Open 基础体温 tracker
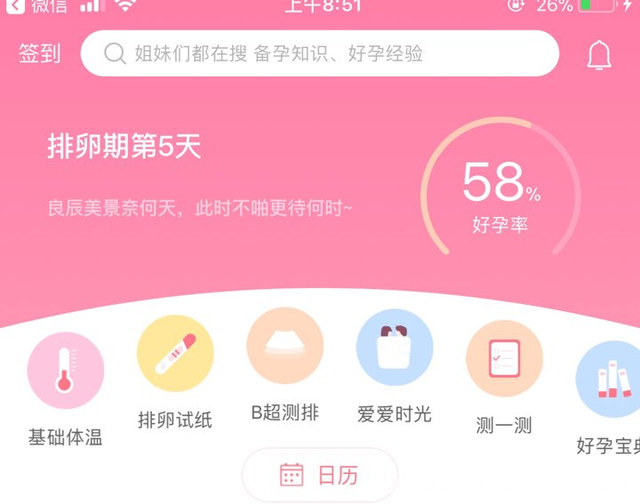This screenshot has height=504, width=640. click(x=65, y=371)
